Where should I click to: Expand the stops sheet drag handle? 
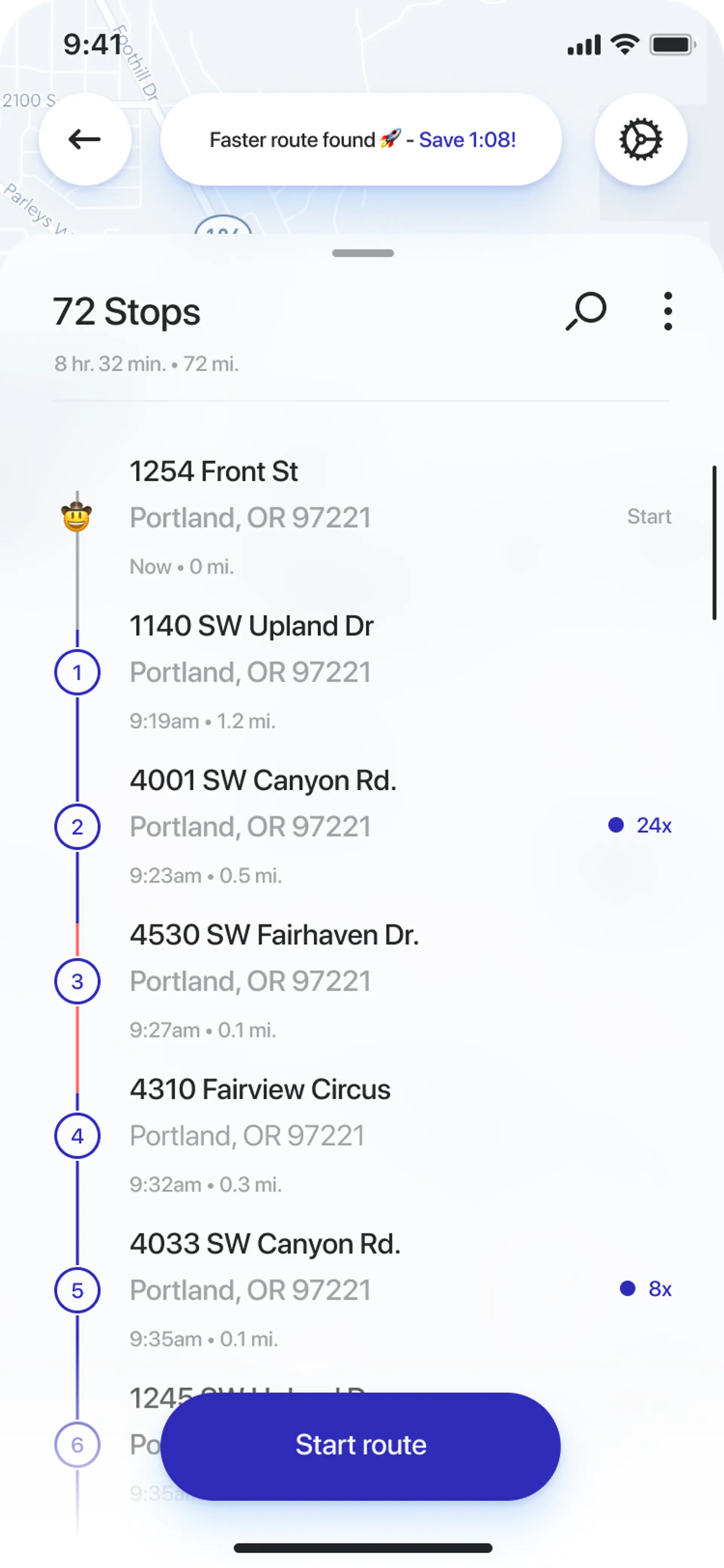(x=363, y=253)
